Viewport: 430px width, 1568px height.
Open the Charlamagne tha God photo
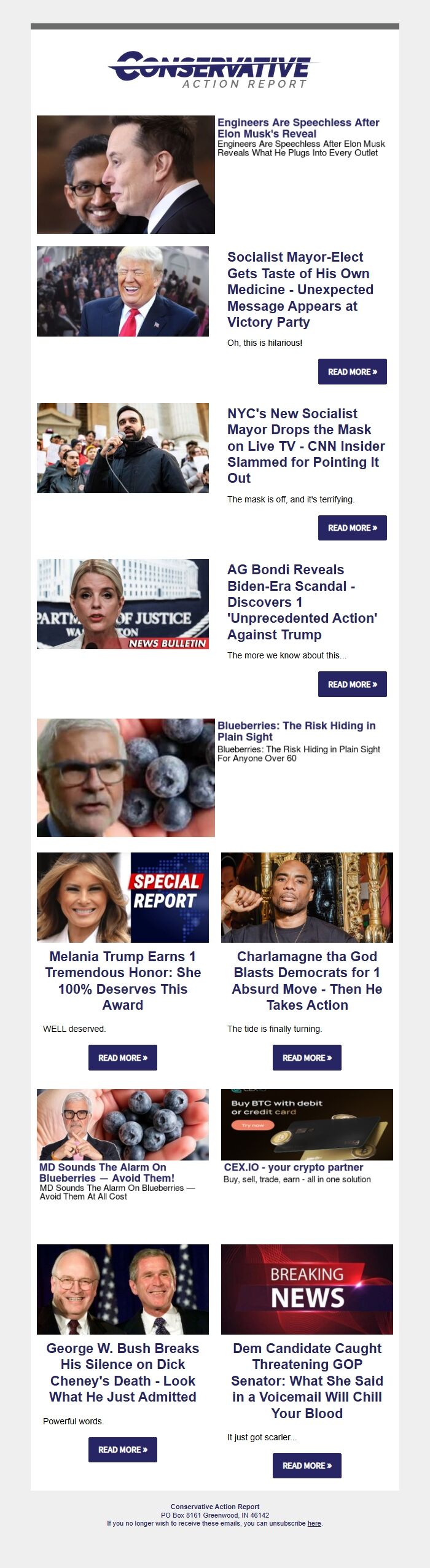pyautogui.click(x=307, y=897)
